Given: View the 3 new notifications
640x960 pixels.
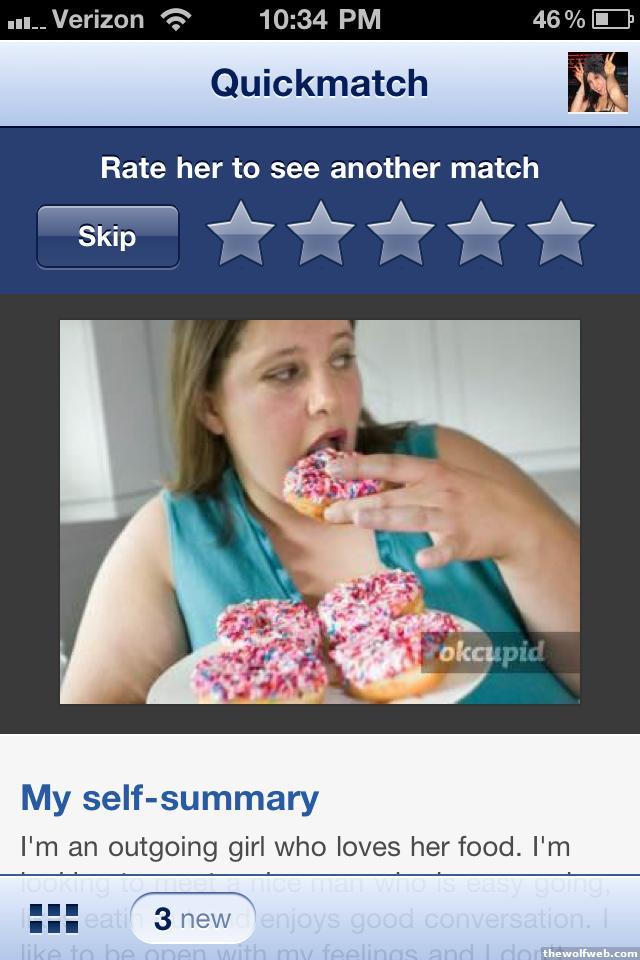Looking at the screenshot, I should (x=192, y=918).
